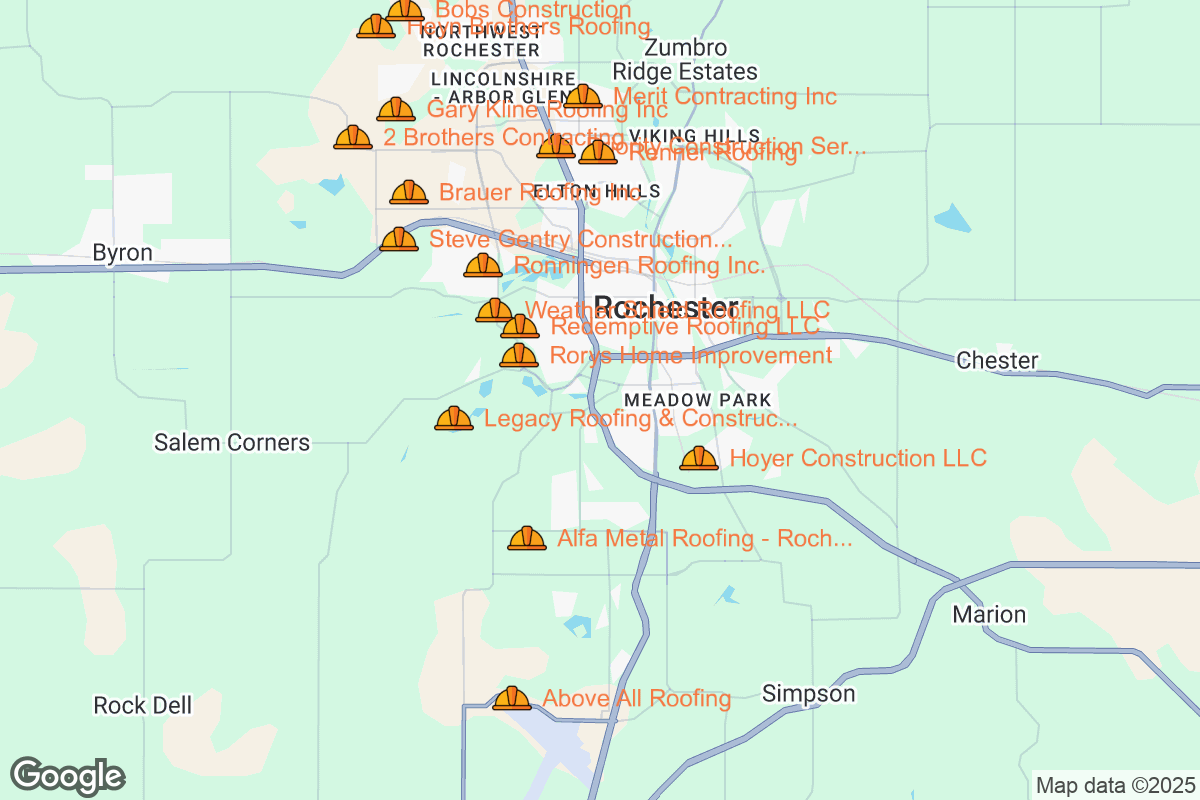1200x800 pixels.
Task: Tap the Alfa Metal Roofing marker
Action: [527, 539]
